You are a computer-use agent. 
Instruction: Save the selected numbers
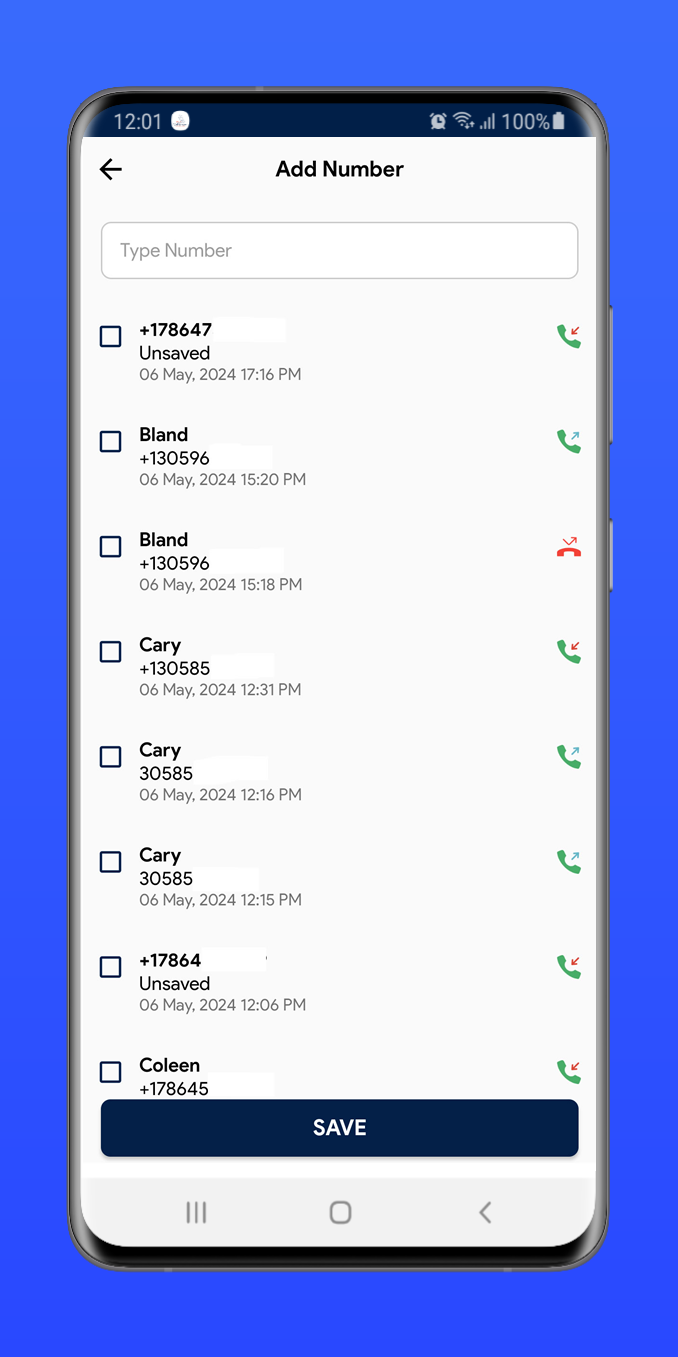(x=339, y=1127)
